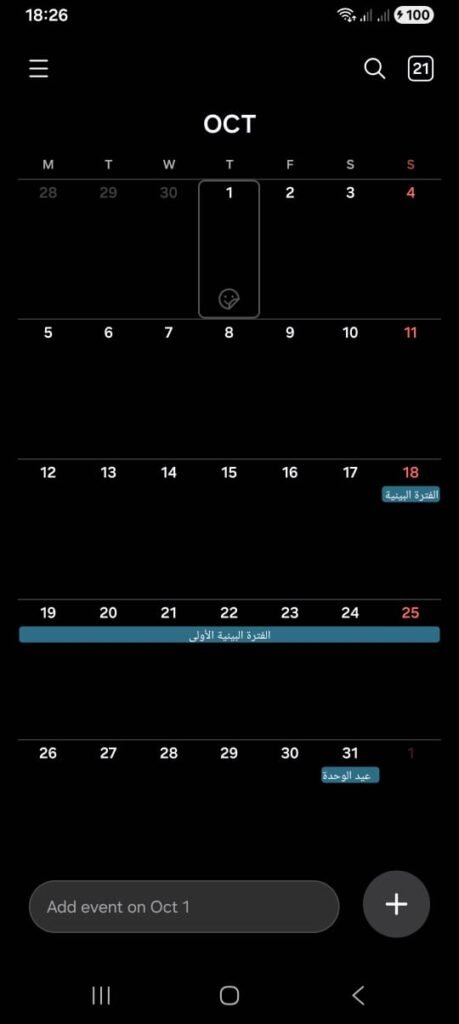Open the hamburger drawer menu

pos(39,68)
